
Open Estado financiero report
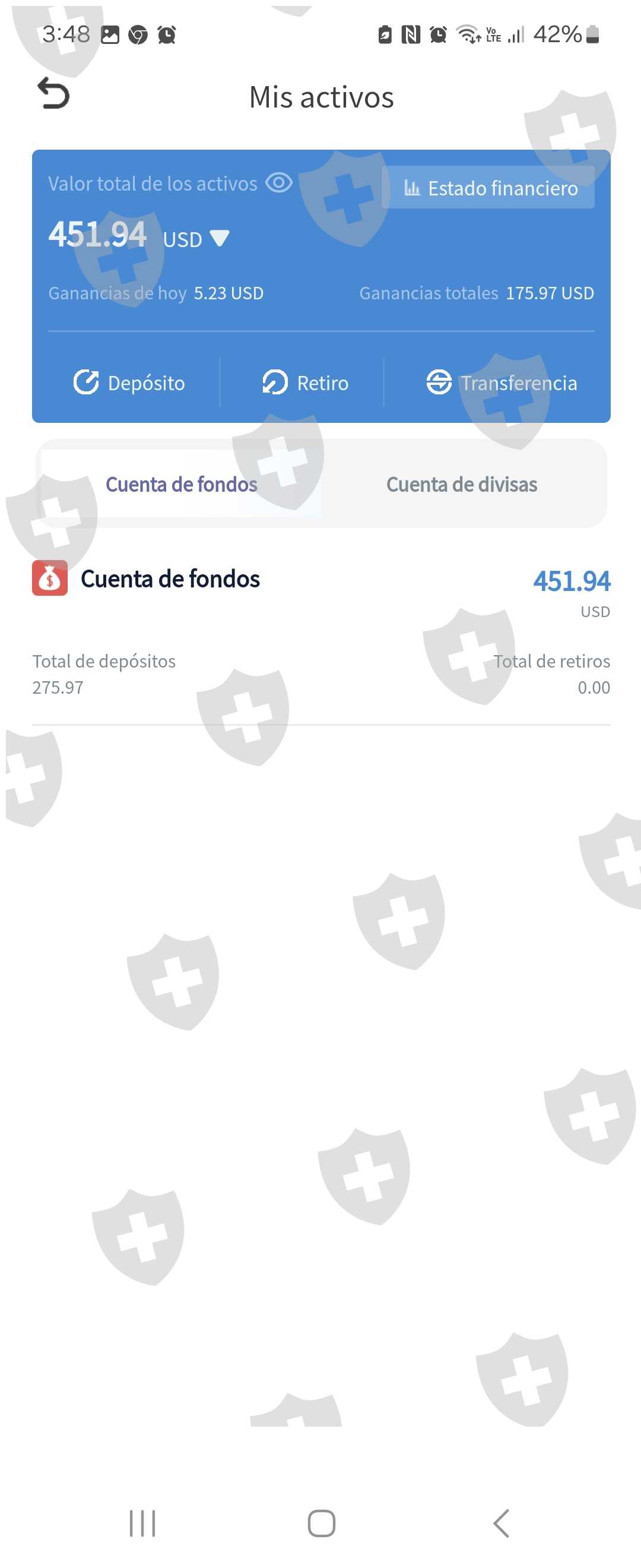(x=489, y=188)
